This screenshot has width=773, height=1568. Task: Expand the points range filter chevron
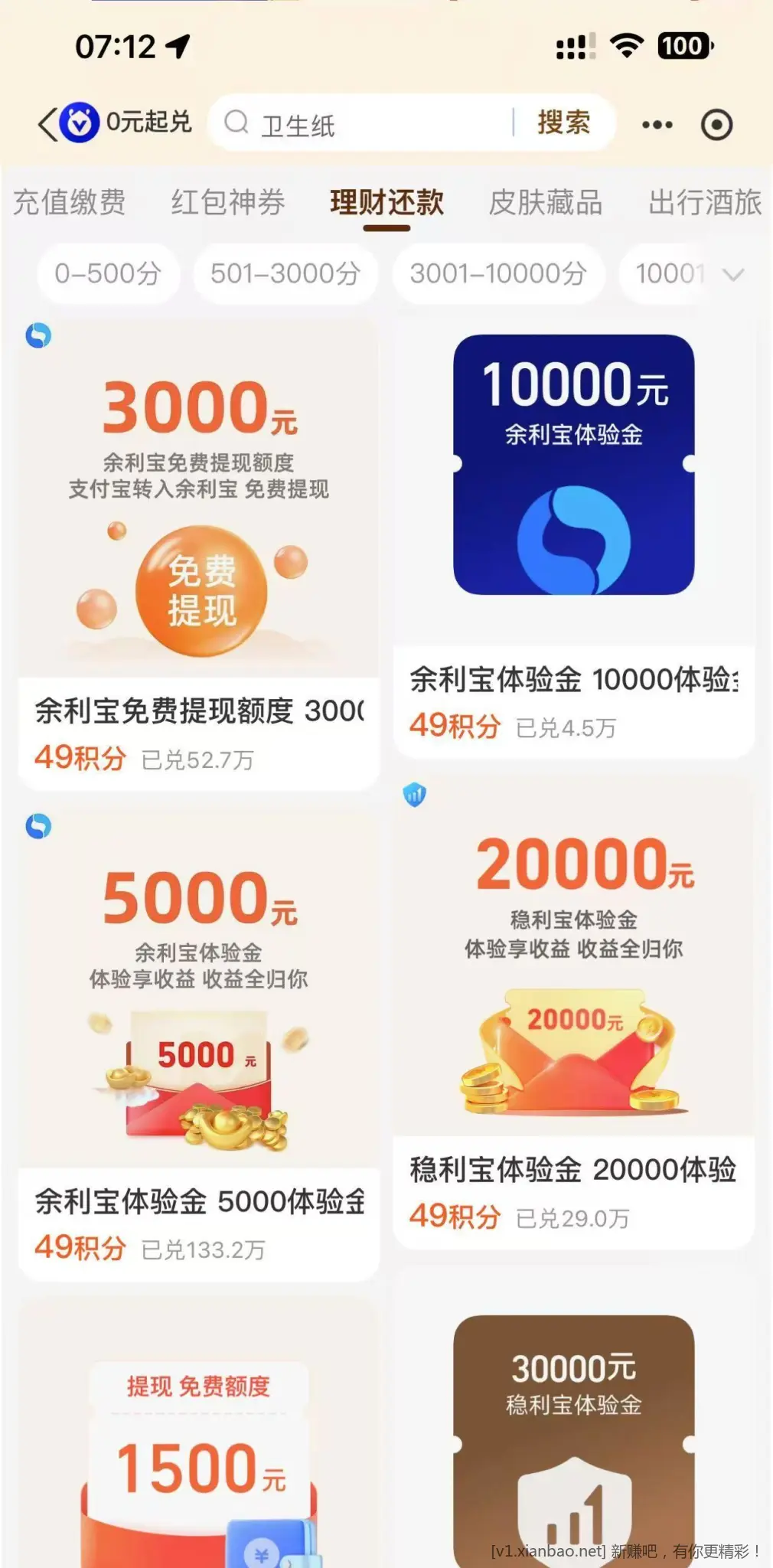[732, 275]
